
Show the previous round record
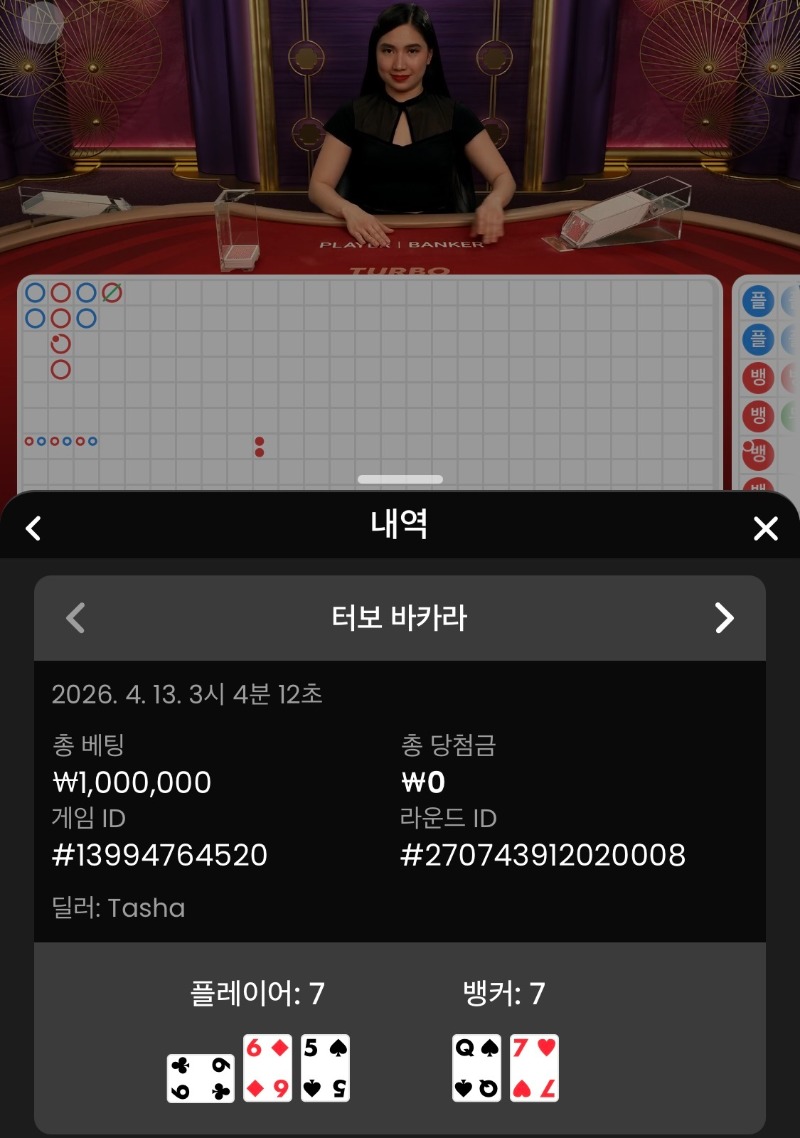(x=75, y=618)
